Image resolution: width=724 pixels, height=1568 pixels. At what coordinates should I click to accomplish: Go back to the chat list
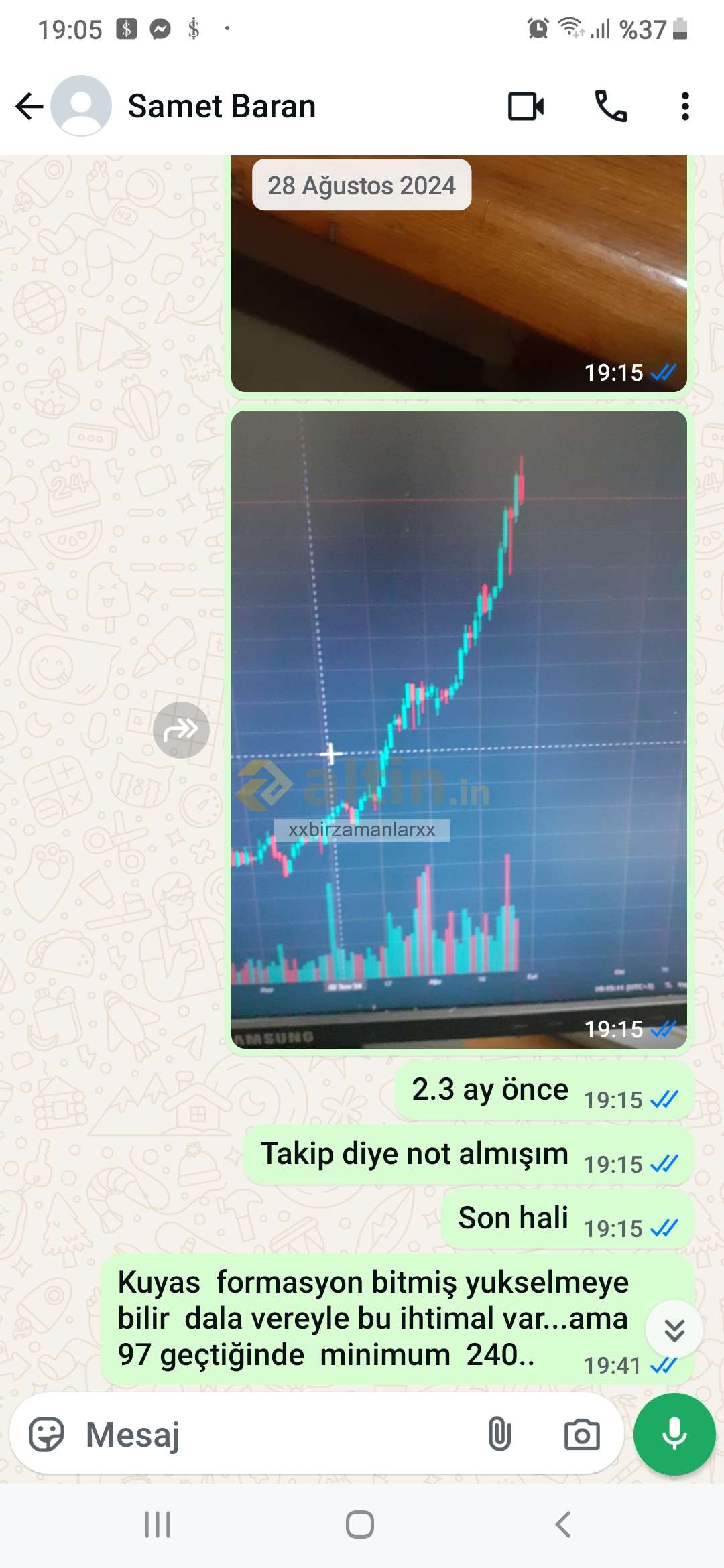(x=29, y=107)
